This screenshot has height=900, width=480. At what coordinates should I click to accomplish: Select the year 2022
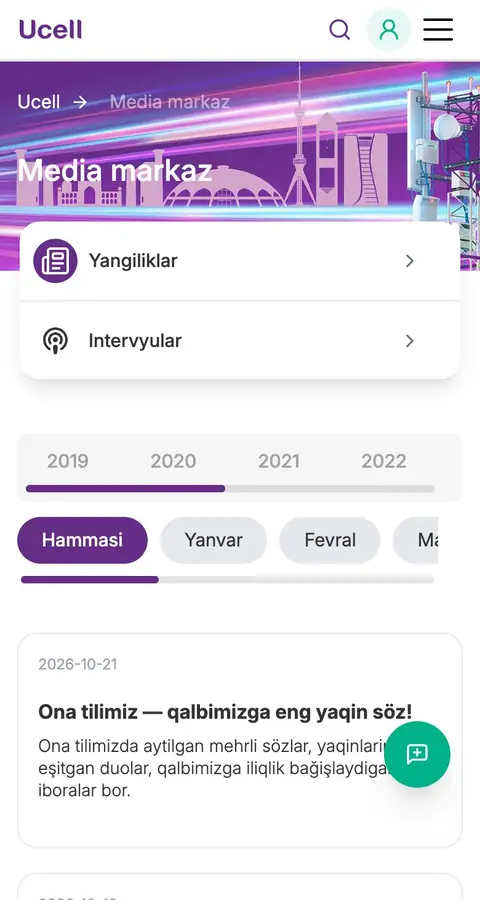tap(384, 461)
